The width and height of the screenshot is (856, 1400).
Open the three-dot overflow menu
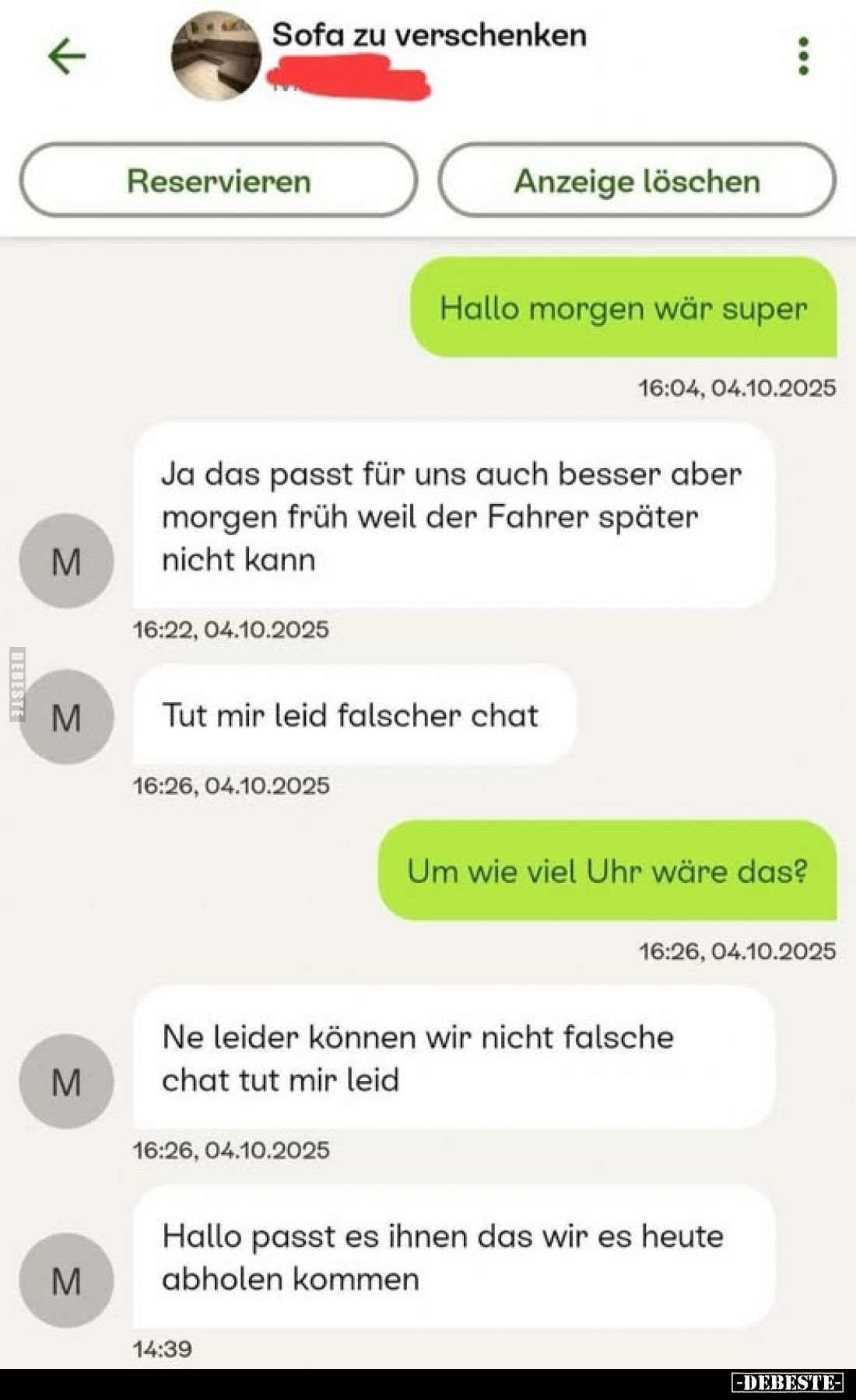pos(803,57)
